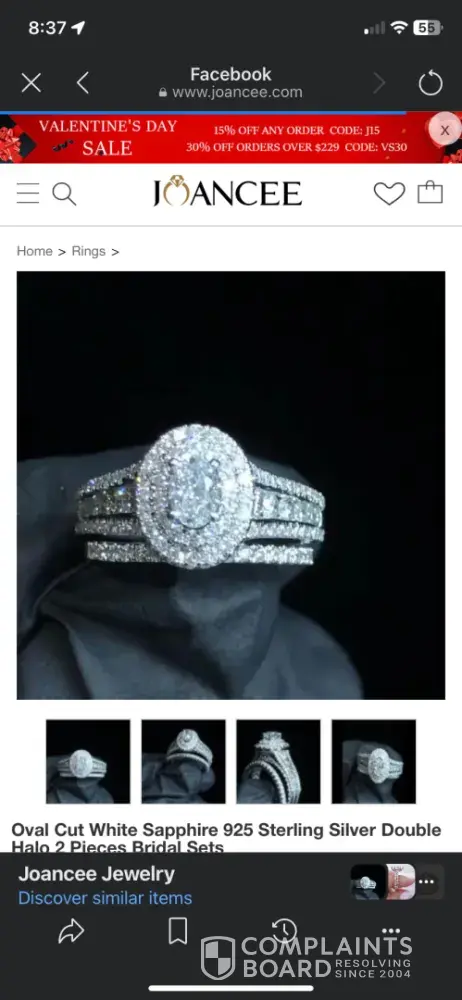Viewport: 462px width, 1000px height.
Task: Tap Discover similar items
Action: (105, 898)
